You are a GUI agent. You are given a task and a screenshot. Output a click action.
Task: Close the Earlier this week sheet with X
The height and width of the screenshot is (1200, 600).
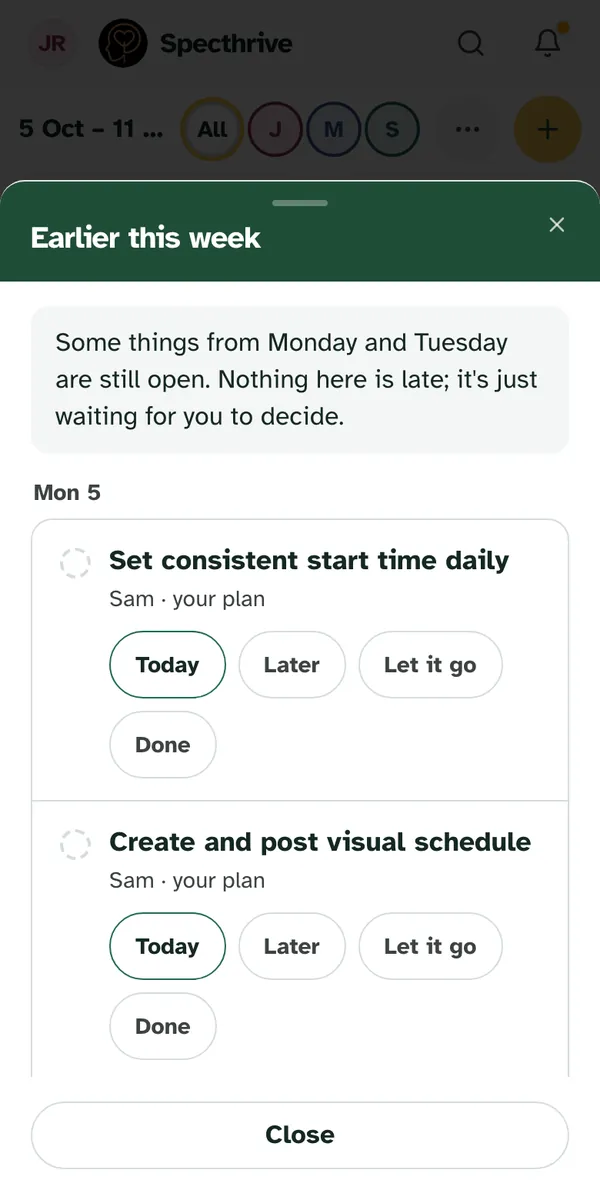[557, 225]
